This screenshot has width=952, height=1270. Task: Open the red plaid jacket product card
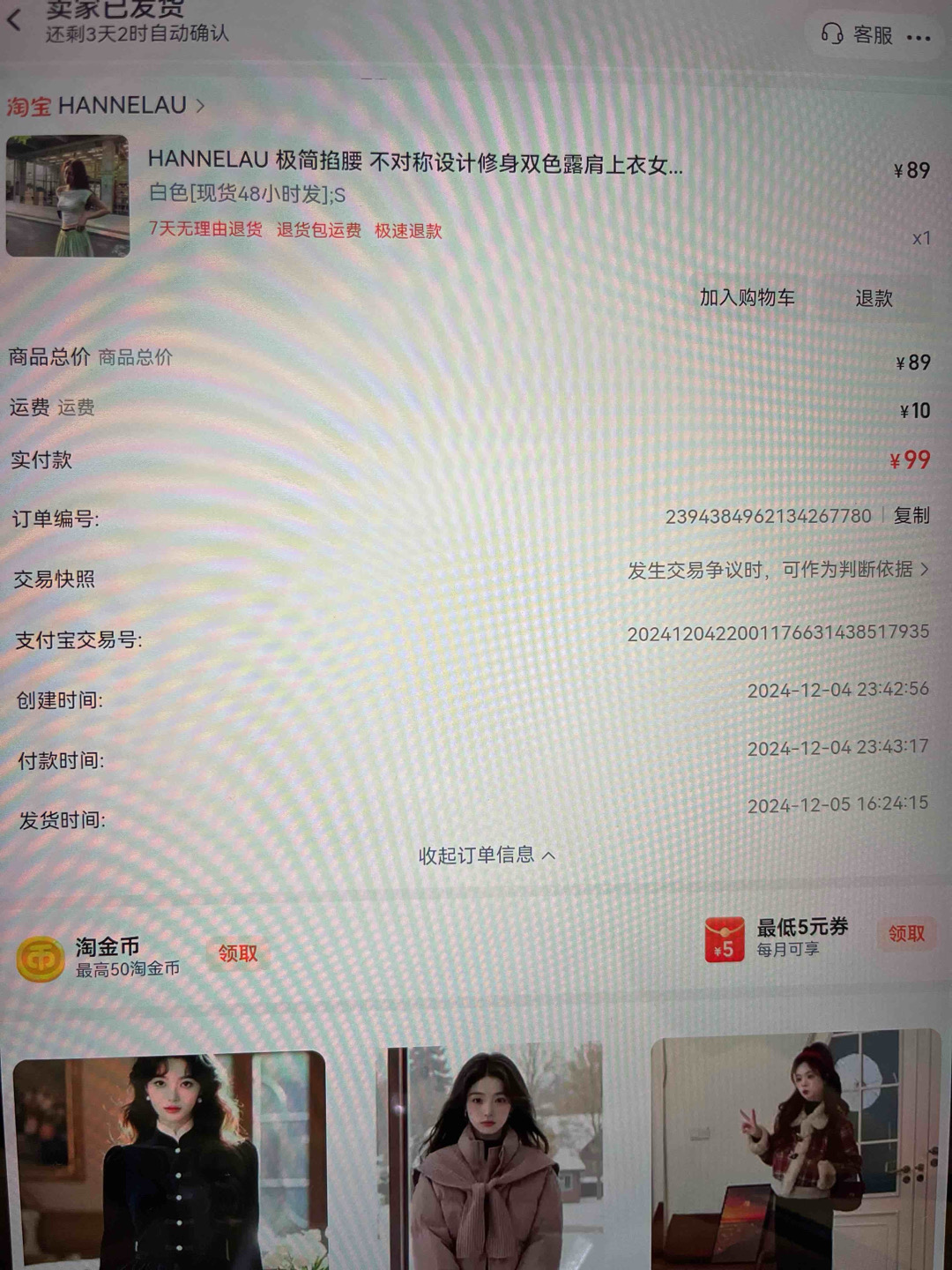795,1151
